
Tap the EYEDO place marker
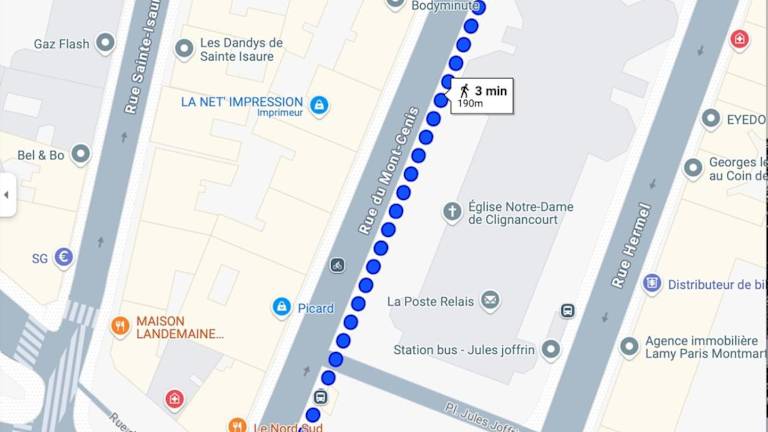point(711,119)
